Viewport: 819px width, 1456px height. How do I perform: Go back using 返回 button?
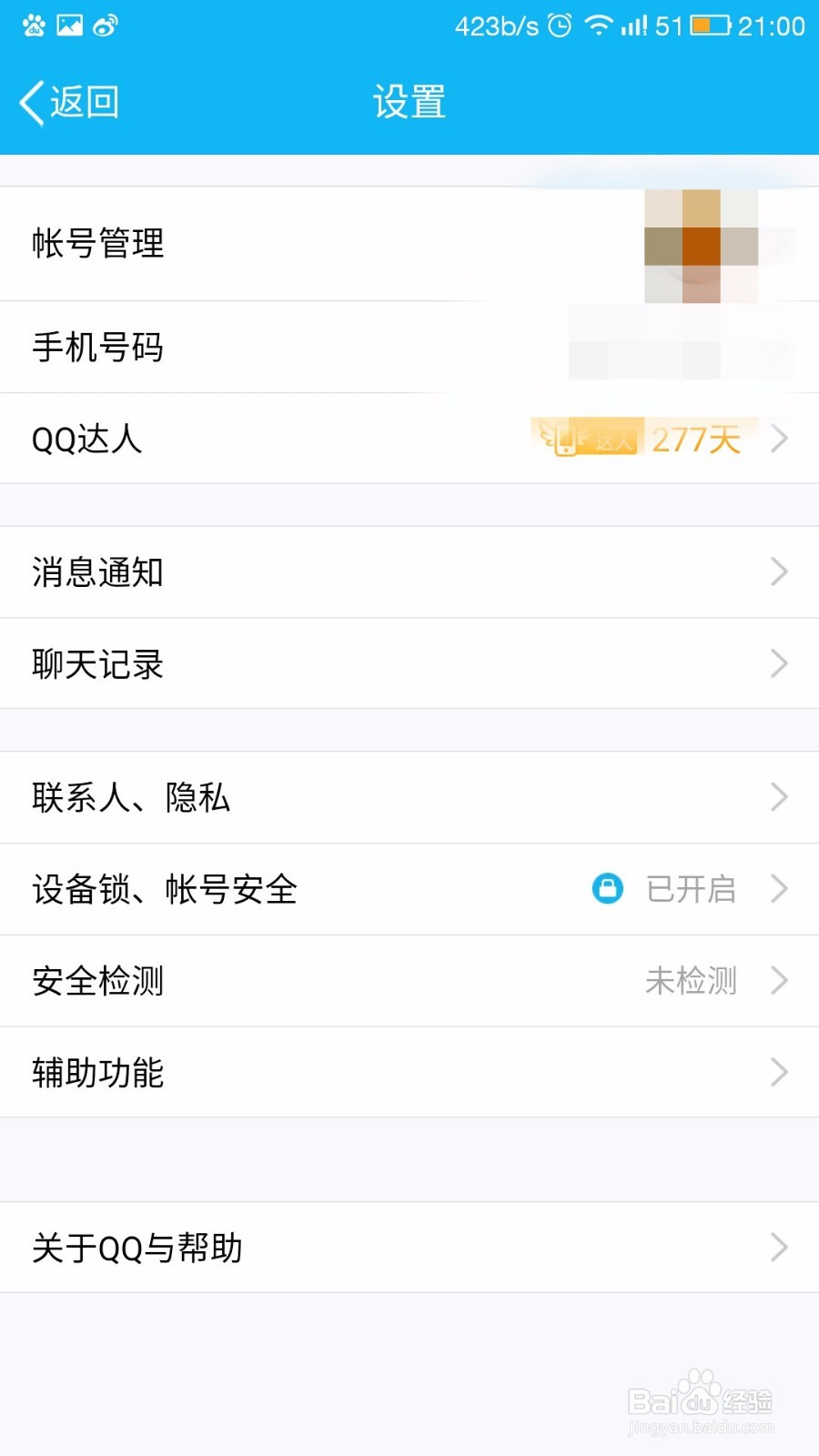tap(69, 102)
